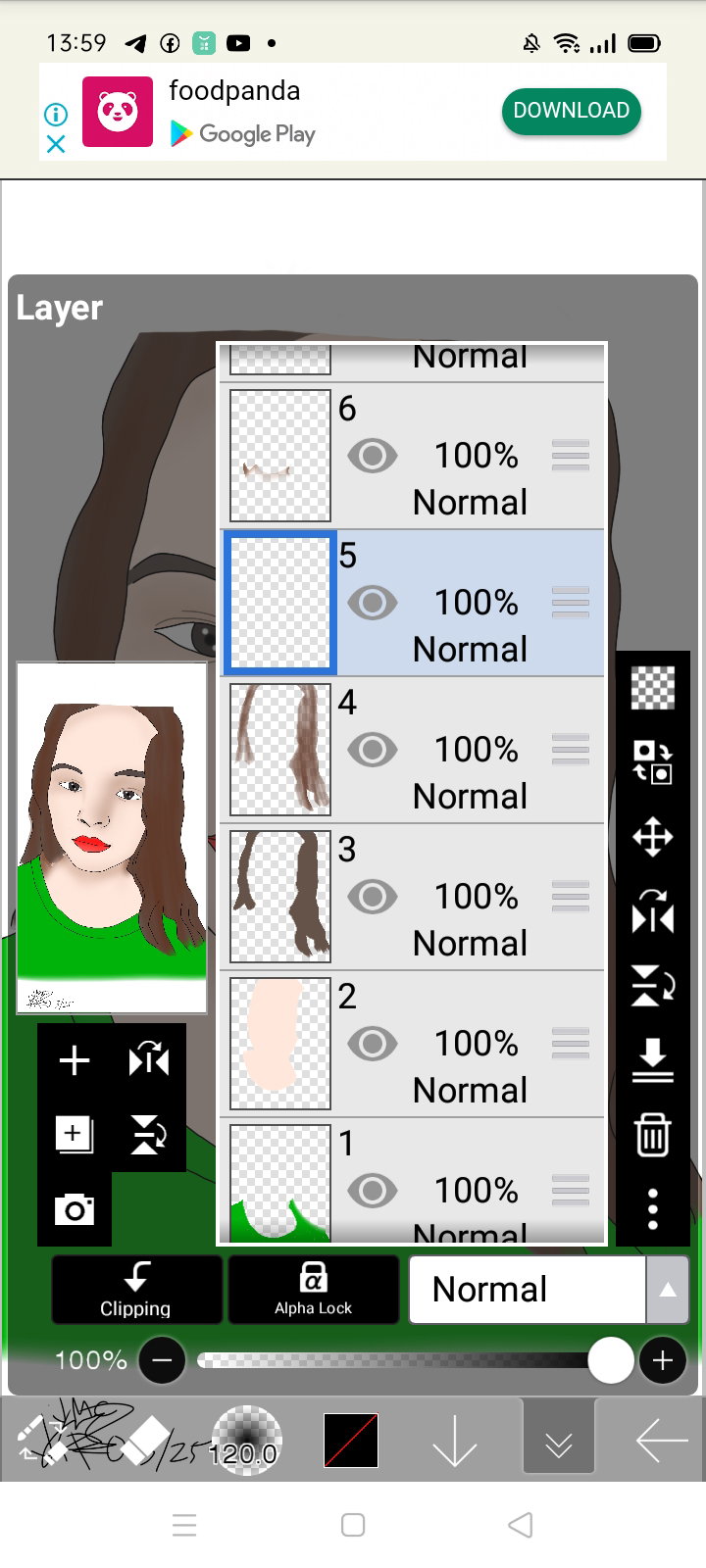Go back with the left arrow
The image size is (706, 1568).
pyautogui.click(x=662, y=1441)
